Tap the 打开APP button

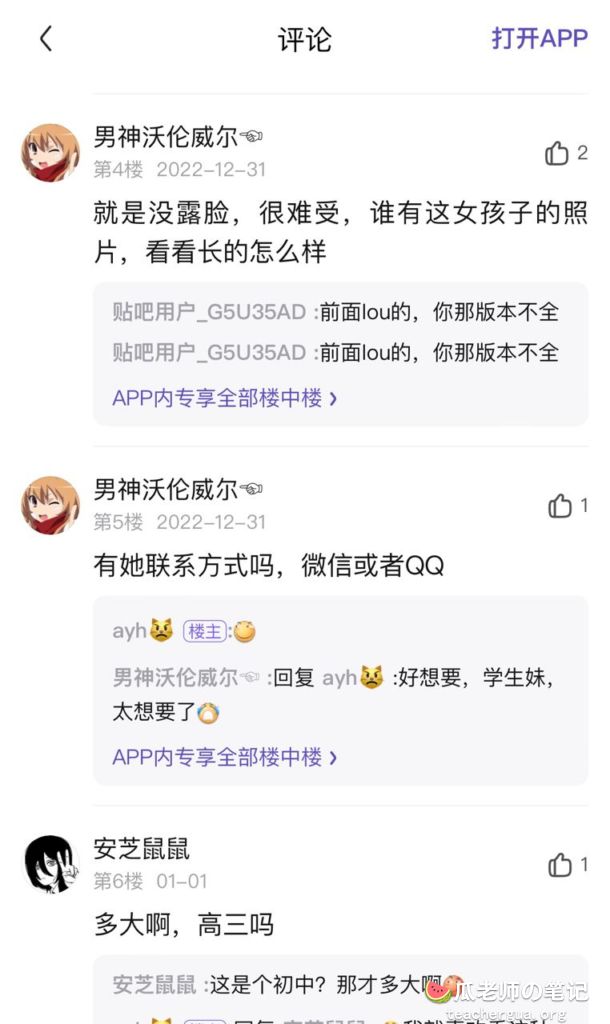539,39
